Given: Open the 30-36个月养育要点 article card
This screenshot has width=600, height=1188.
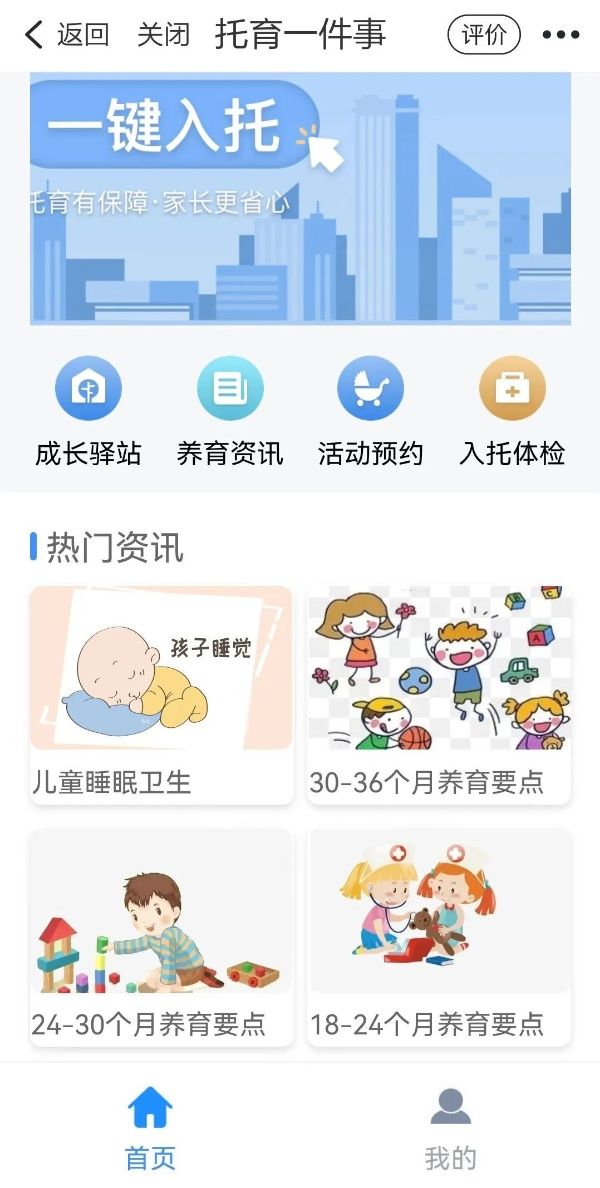Looking at the screenshot, I should pyautogui.click(x=439, y=694).
